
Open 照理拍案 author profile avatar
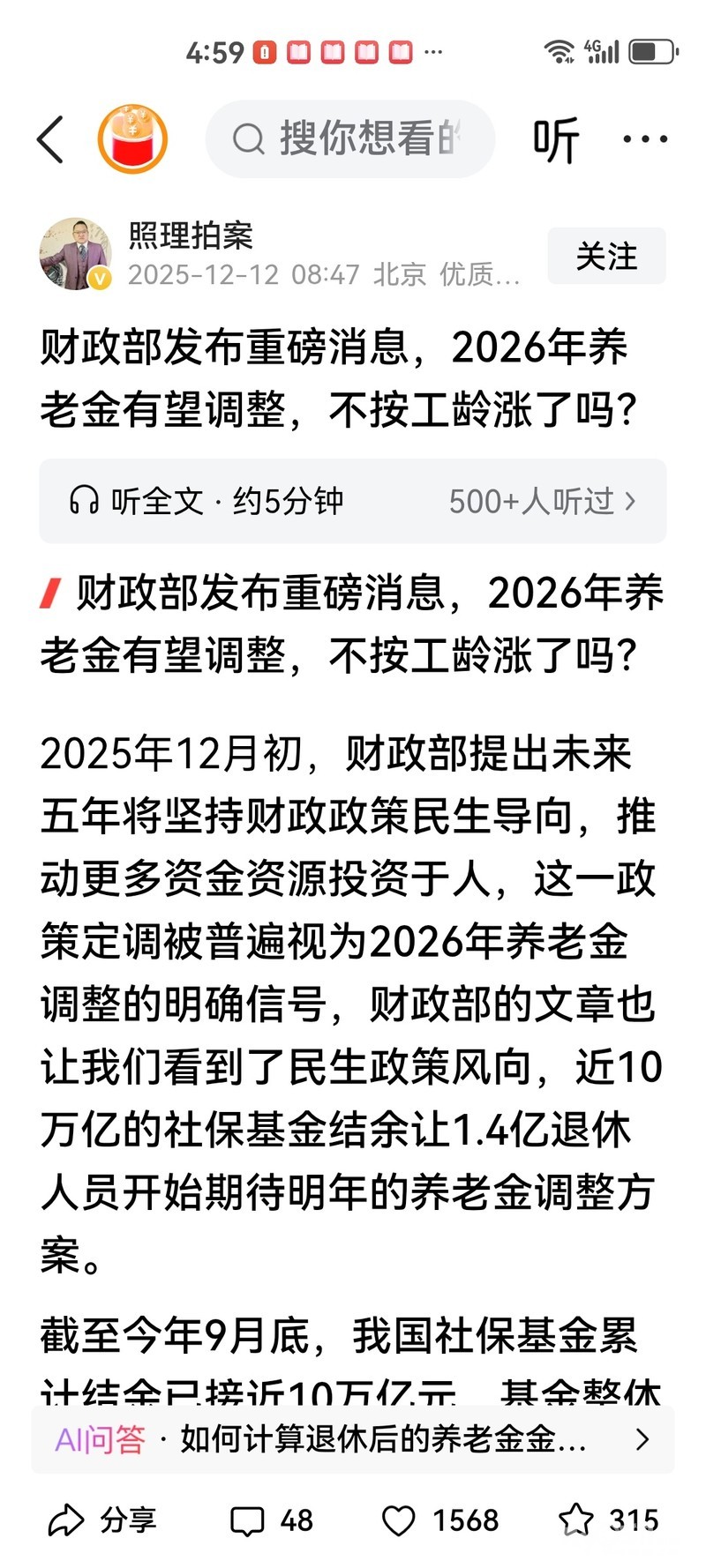[75, 254]
